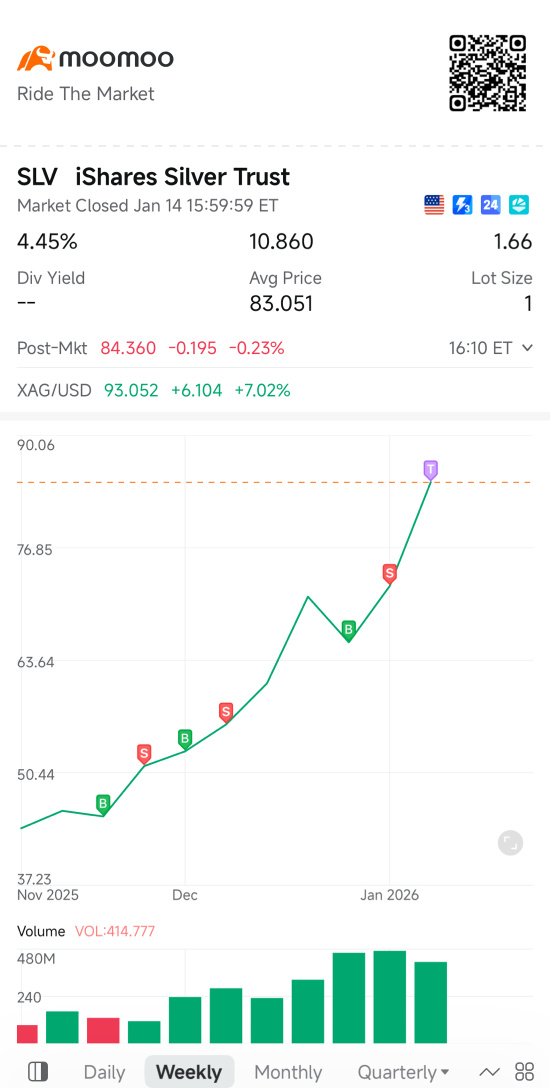The image size is (550, 1088).
Task: Select the Weekly chart tab
Action: [x=189, y=1072]
